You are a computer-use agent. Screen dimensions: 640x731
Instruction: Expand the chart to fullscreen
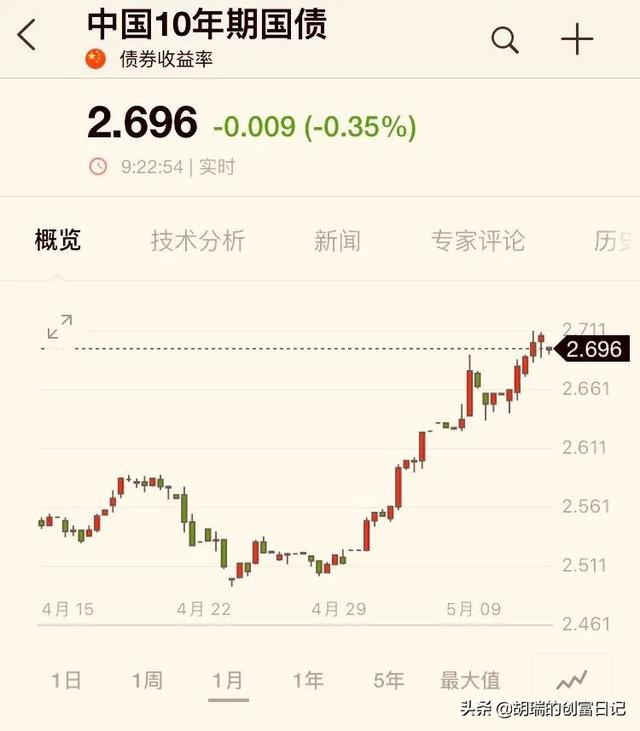click(x=60, y=327)
